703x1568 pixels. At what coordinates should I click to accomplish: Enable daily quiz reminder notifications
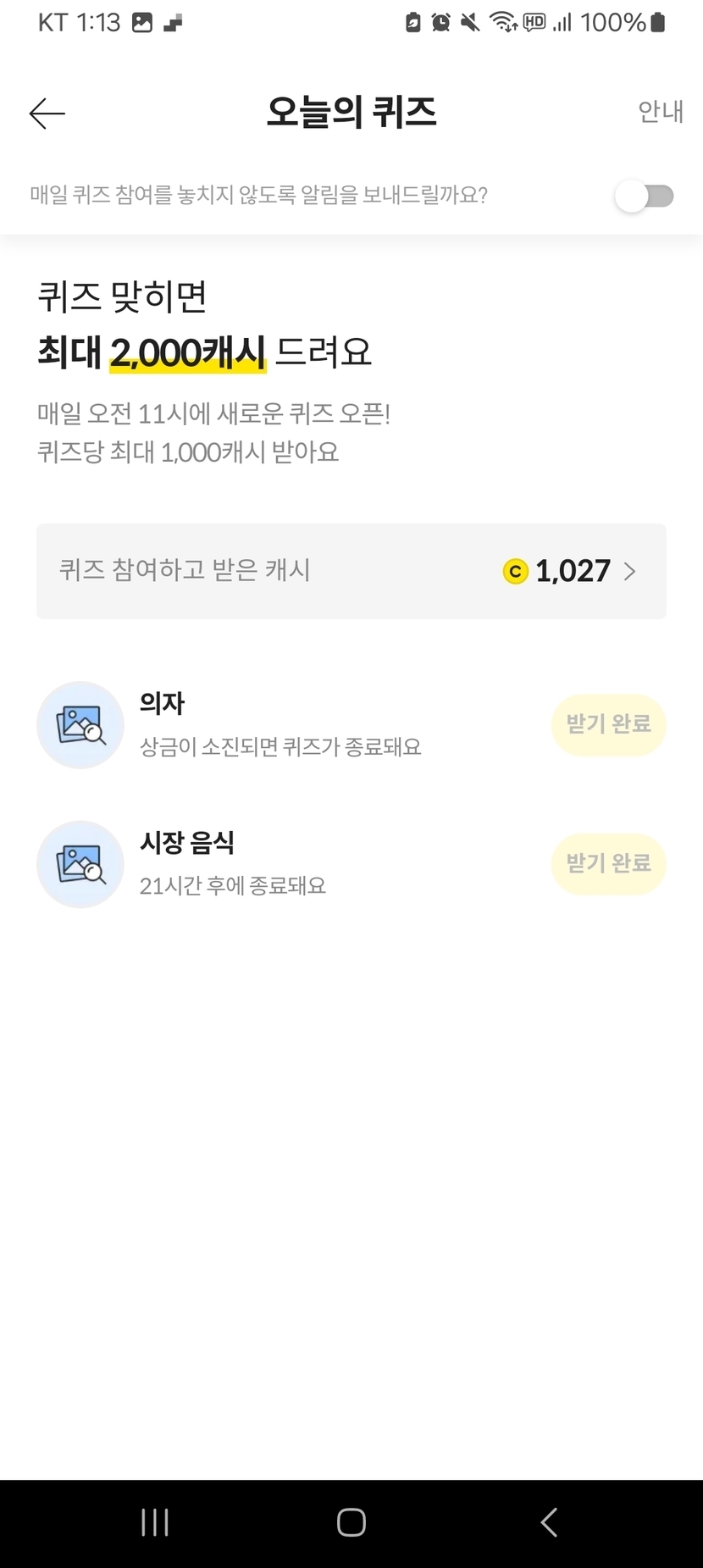[x=644, y=197]
